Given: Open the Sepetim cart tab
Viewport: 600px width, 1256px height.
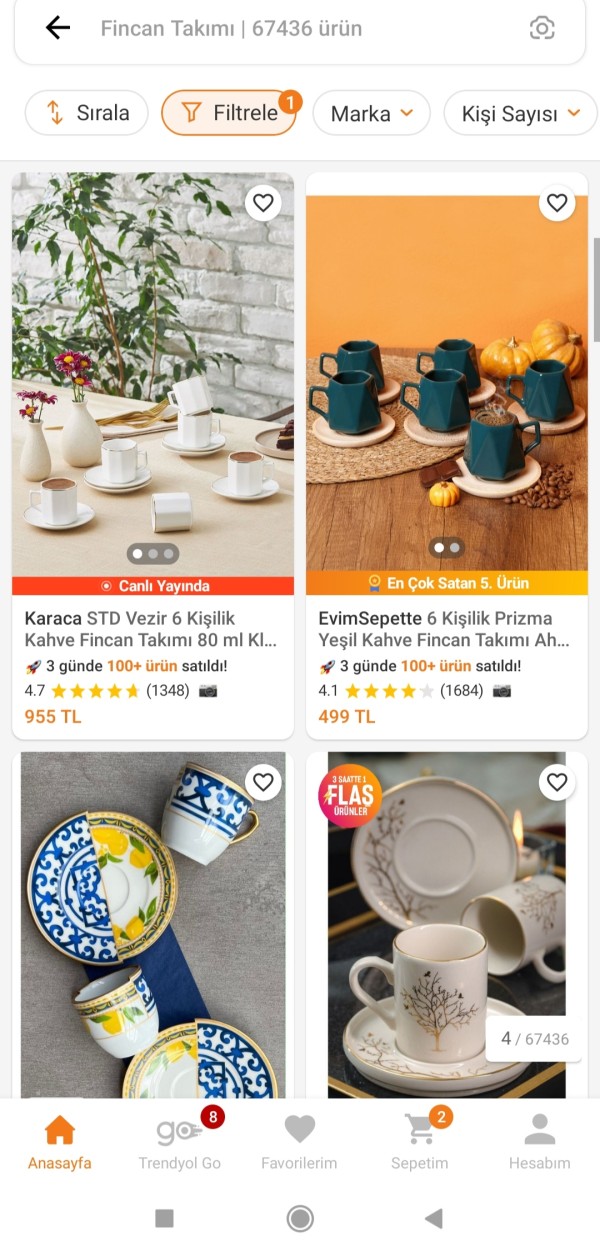Looking at the screenshot, I should (420, 1143).
